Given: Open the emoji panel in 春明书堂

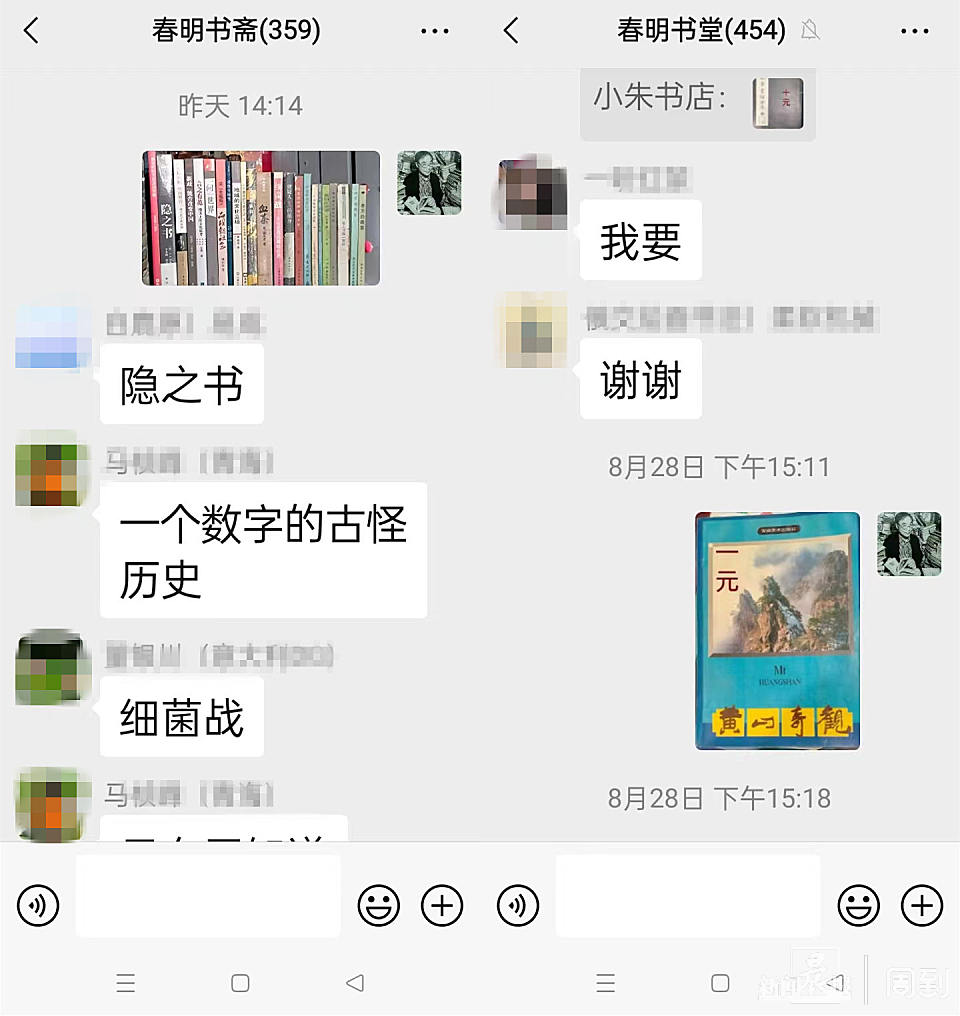Looking at the screenshot, I should (858, 905).
